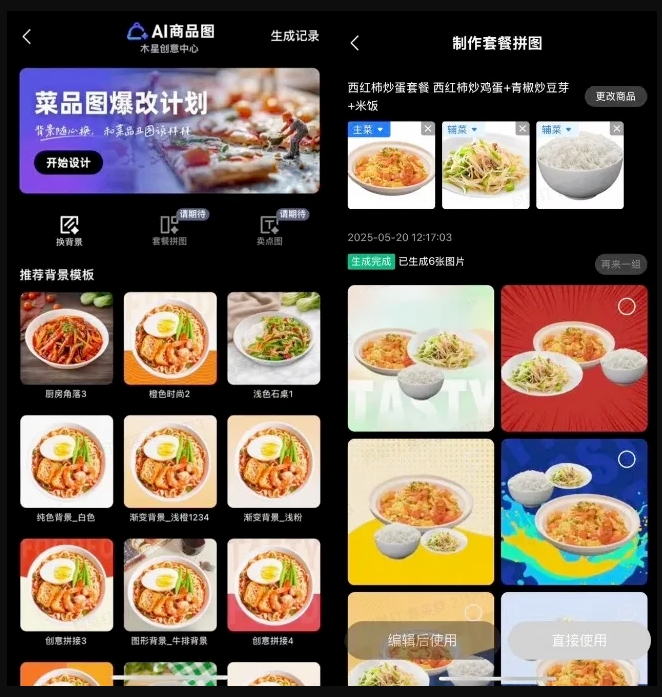This screenshot has height=697, width=662.
Task: Choose the 浅色石桌1 background template
Action: pyautogui.click(x=273, y=338)
